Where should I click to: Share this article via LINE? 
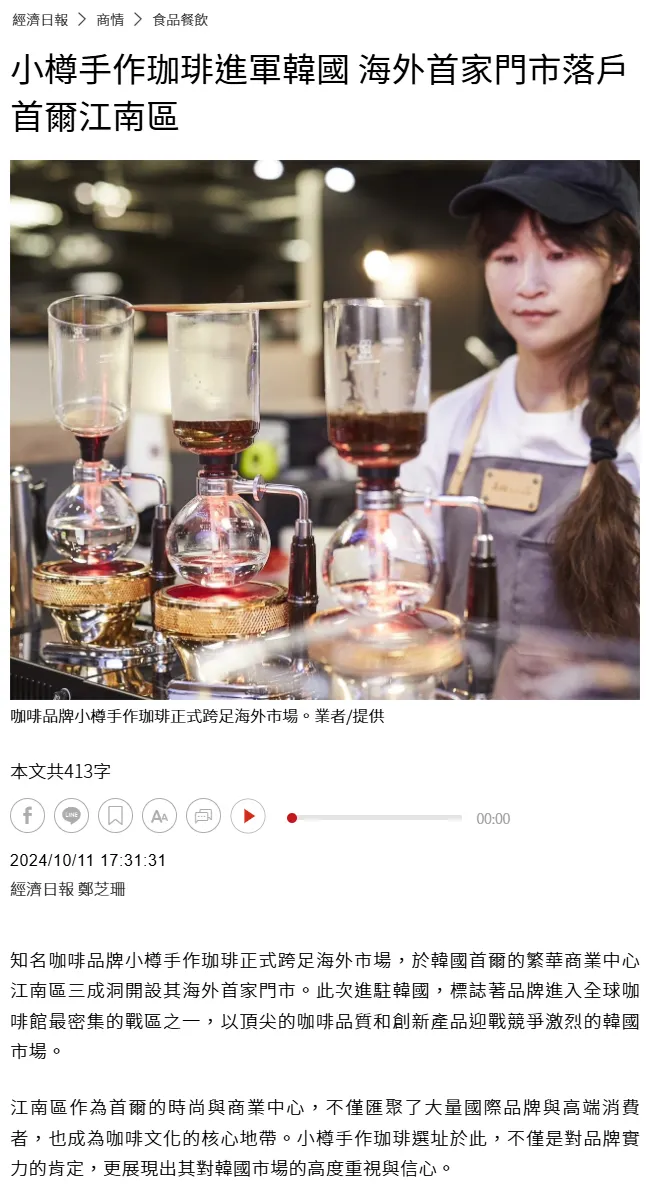click(72, 816)
